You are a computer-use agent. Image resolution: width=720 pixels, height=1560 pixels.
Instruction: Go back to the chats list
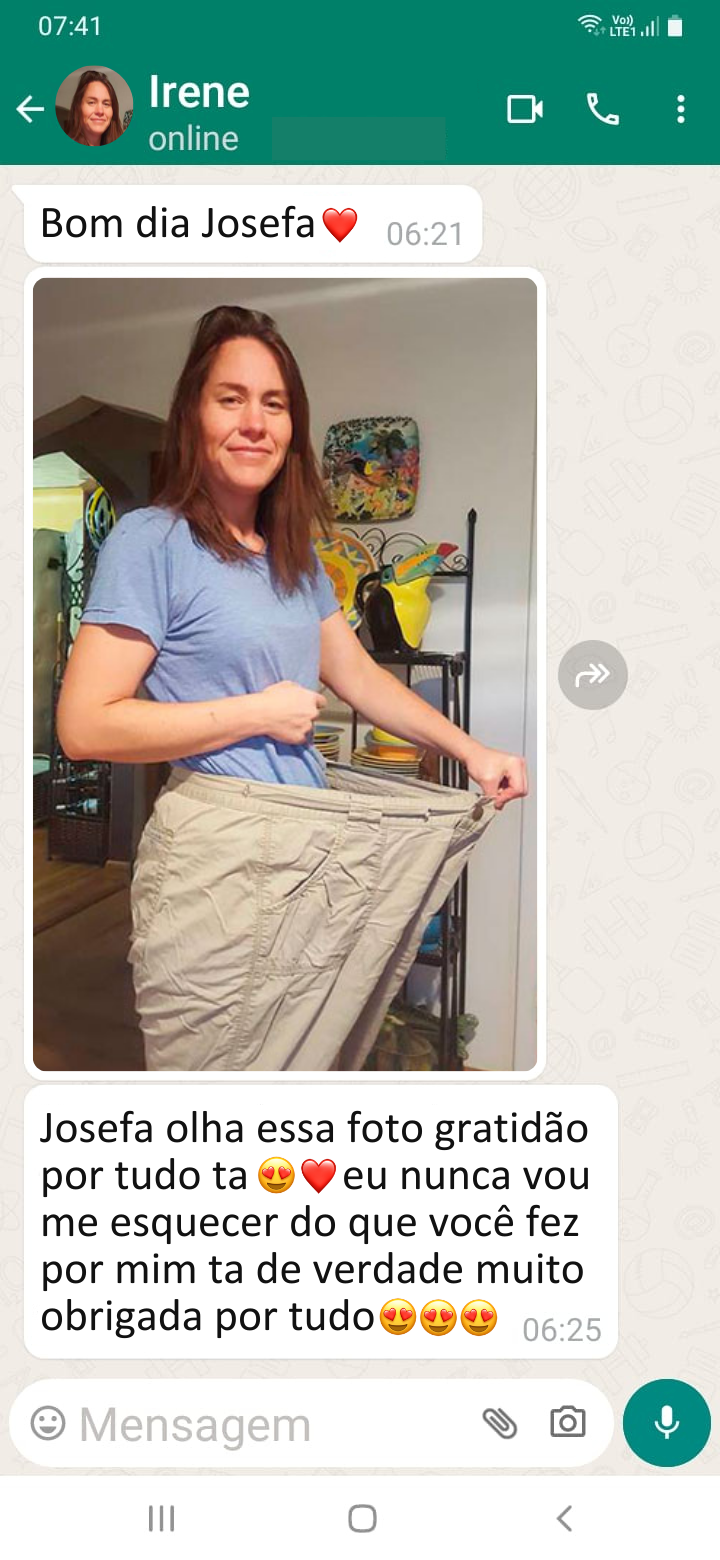30,109
